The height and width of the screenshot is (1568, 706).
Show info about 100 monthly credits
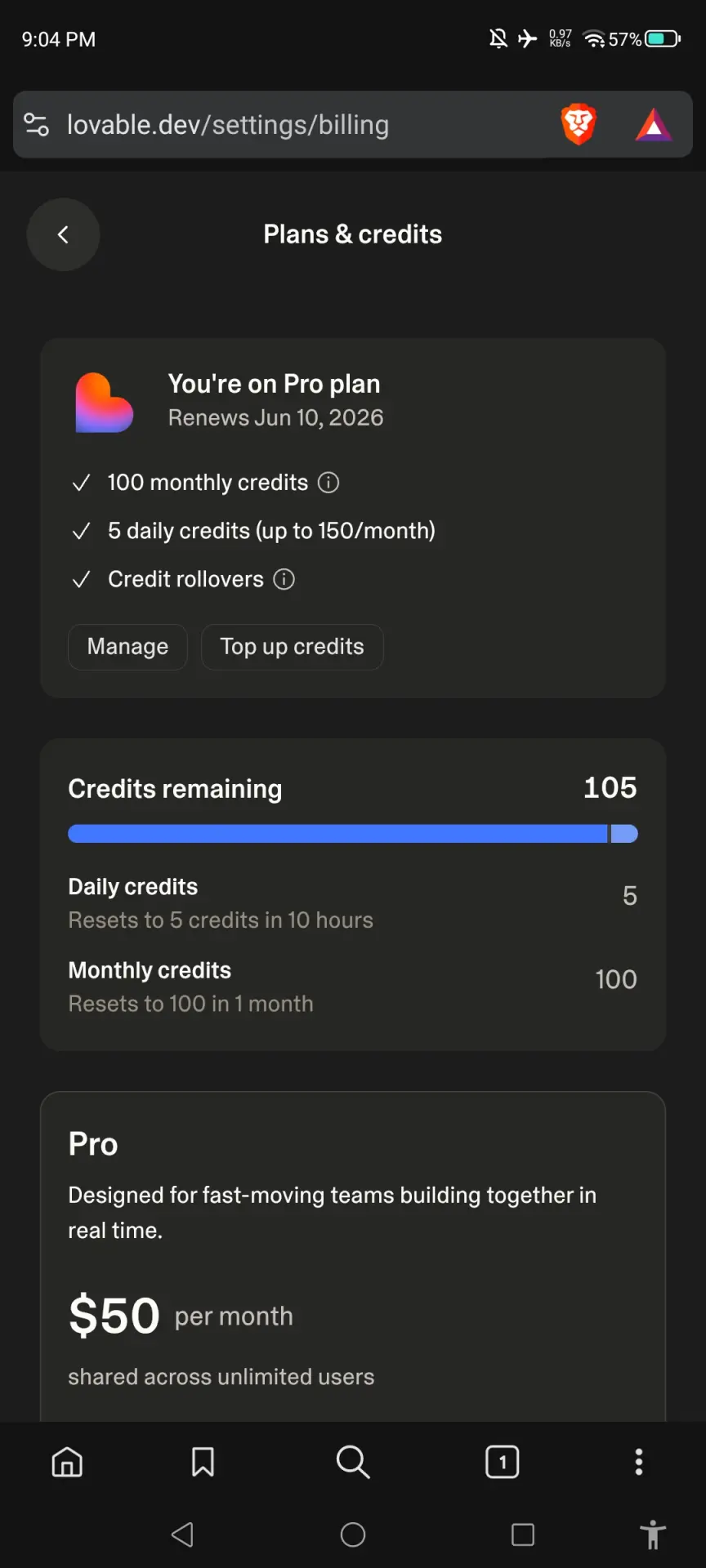[328, 483]
